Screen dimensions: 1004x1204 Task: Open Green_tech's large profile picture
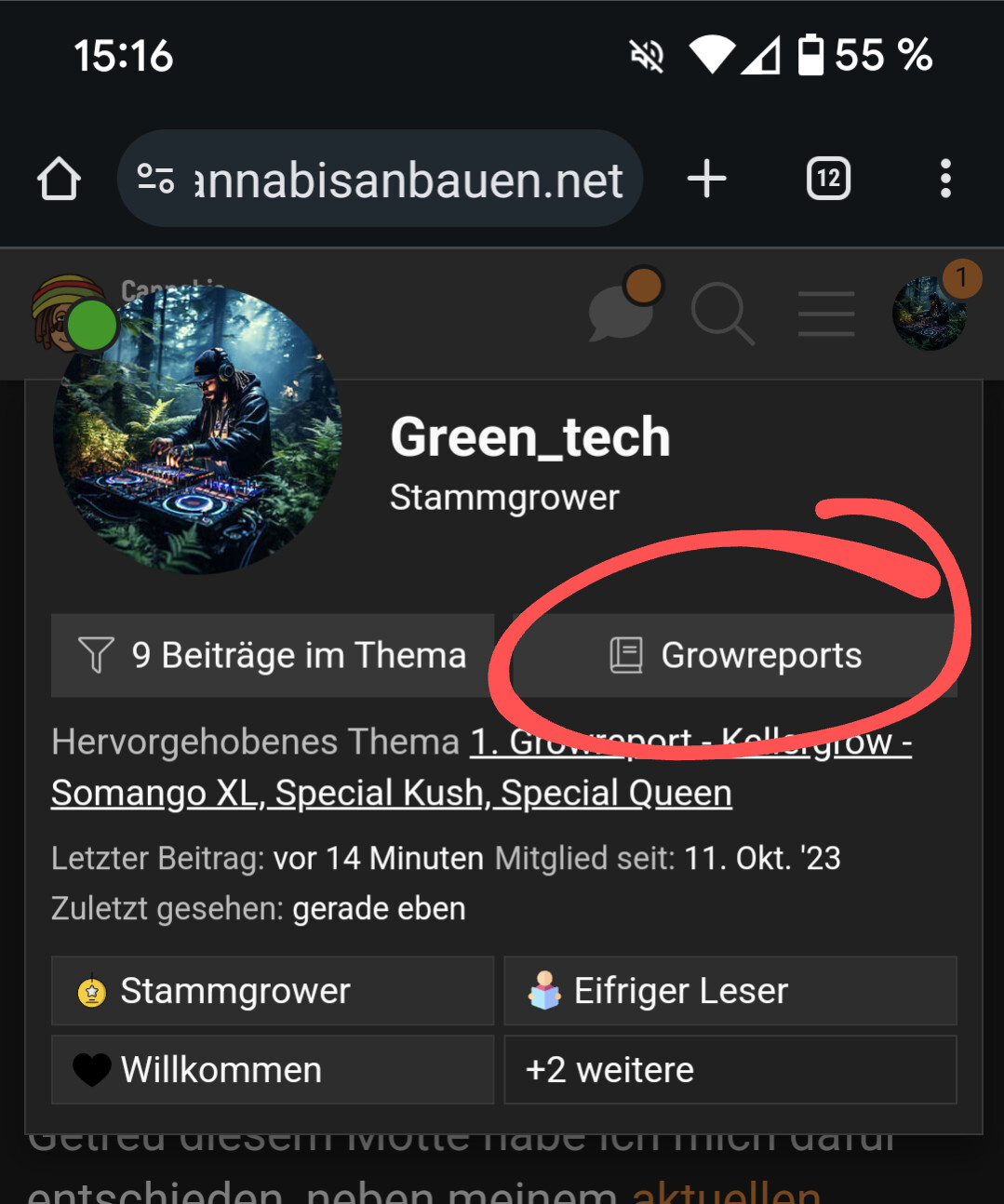pyautogui.click(x=198, y=431)
